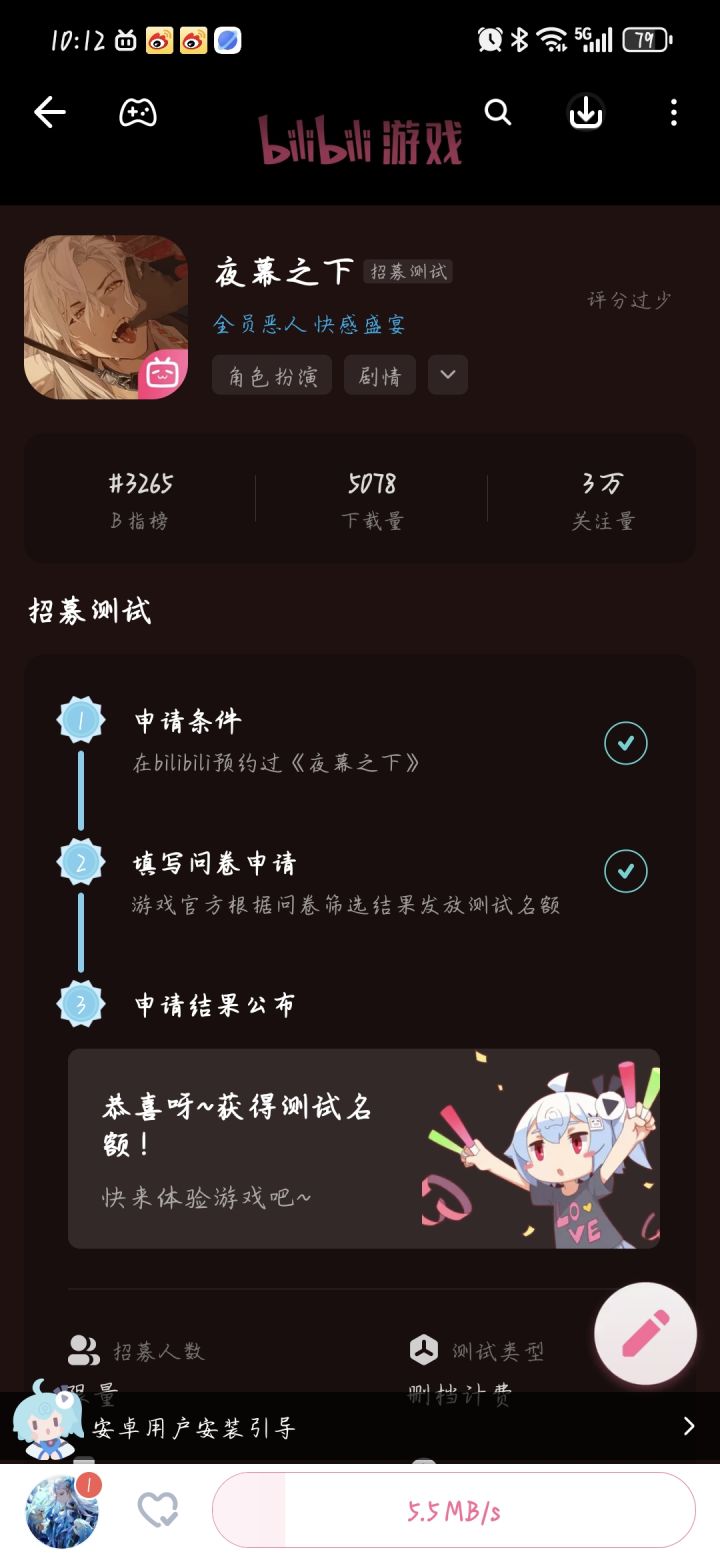Screen dimensions: 720x1560
Task: Tap the 评分过少 rating text
Action: point(628,299)
